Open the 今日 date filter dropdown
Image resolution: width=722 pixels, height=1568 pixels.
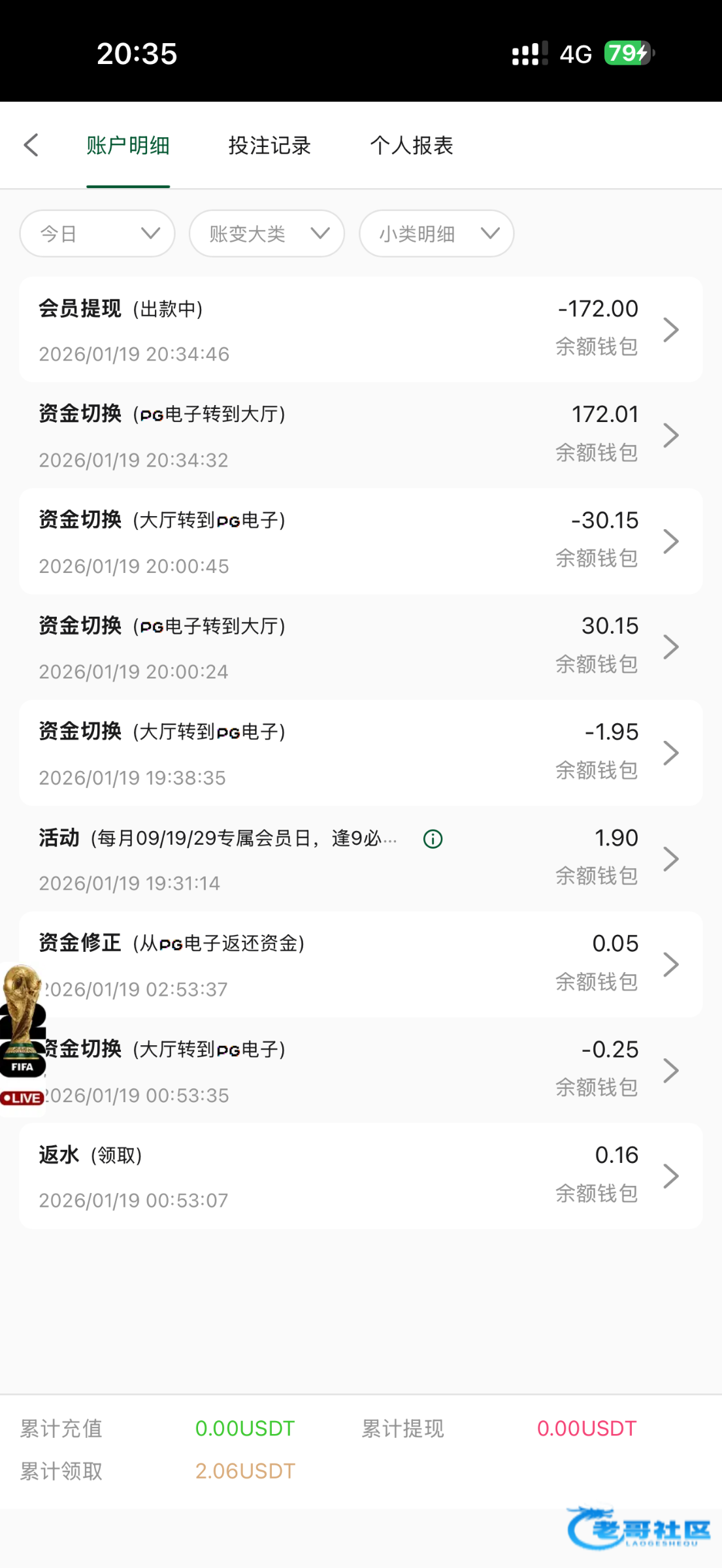97,233
